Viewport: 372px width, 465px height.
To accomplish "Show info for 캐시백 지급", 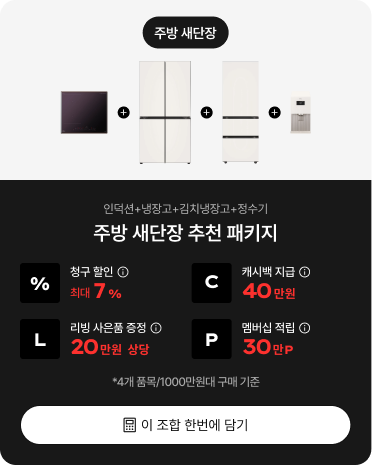I will [x=304, y=272].
